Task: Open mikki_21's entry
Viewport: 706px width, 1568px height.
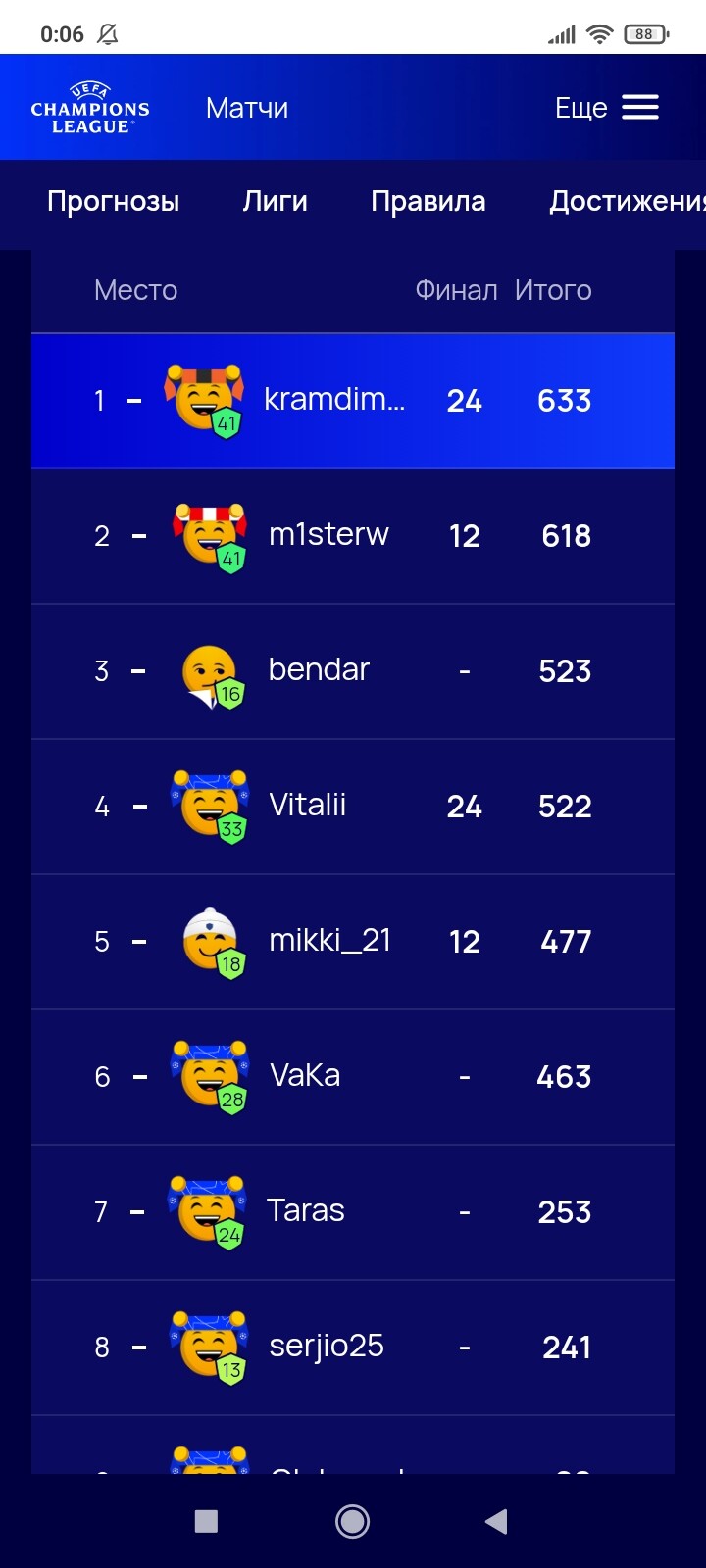Action: (353, 942)
